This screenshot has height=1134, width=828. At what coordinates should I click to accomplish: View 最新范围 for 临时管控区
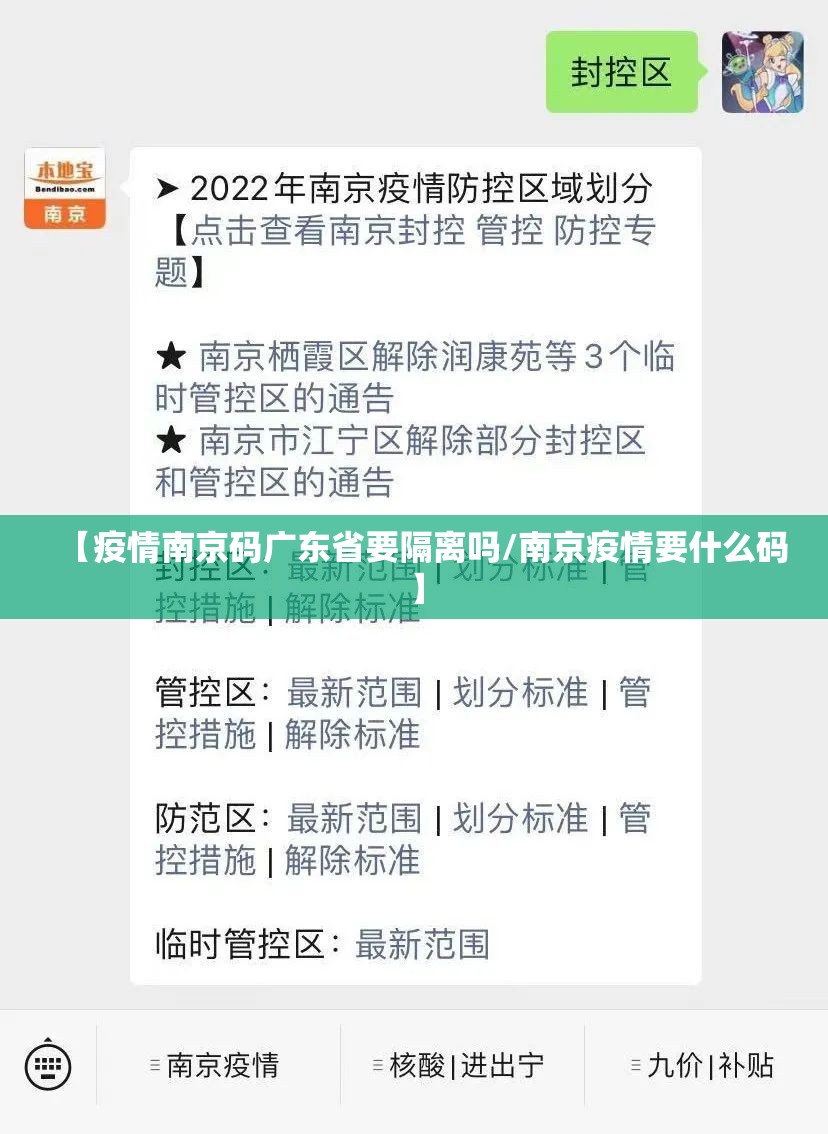click(x=422, y=944)
